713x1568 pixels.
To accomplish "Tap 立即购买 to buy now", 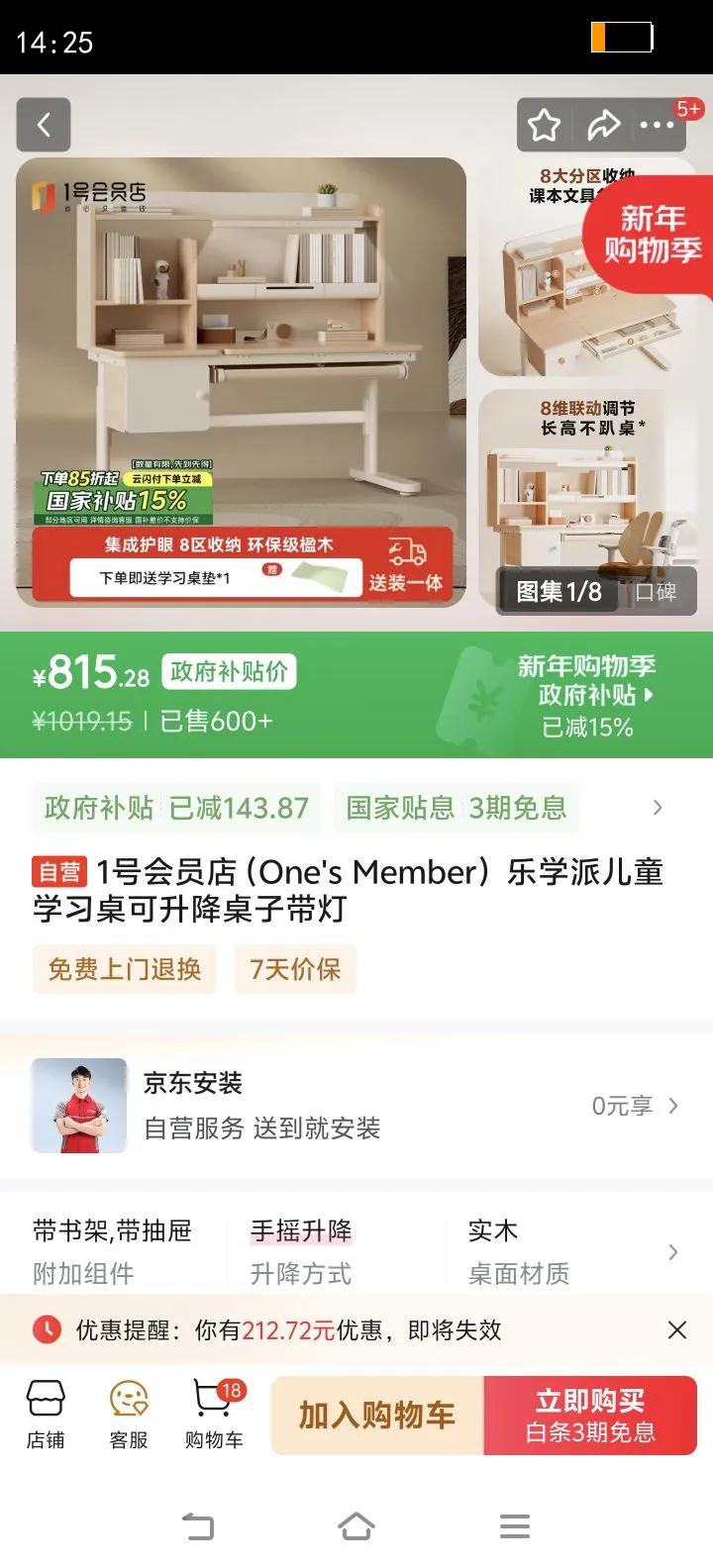I will tap(591, 1416).
